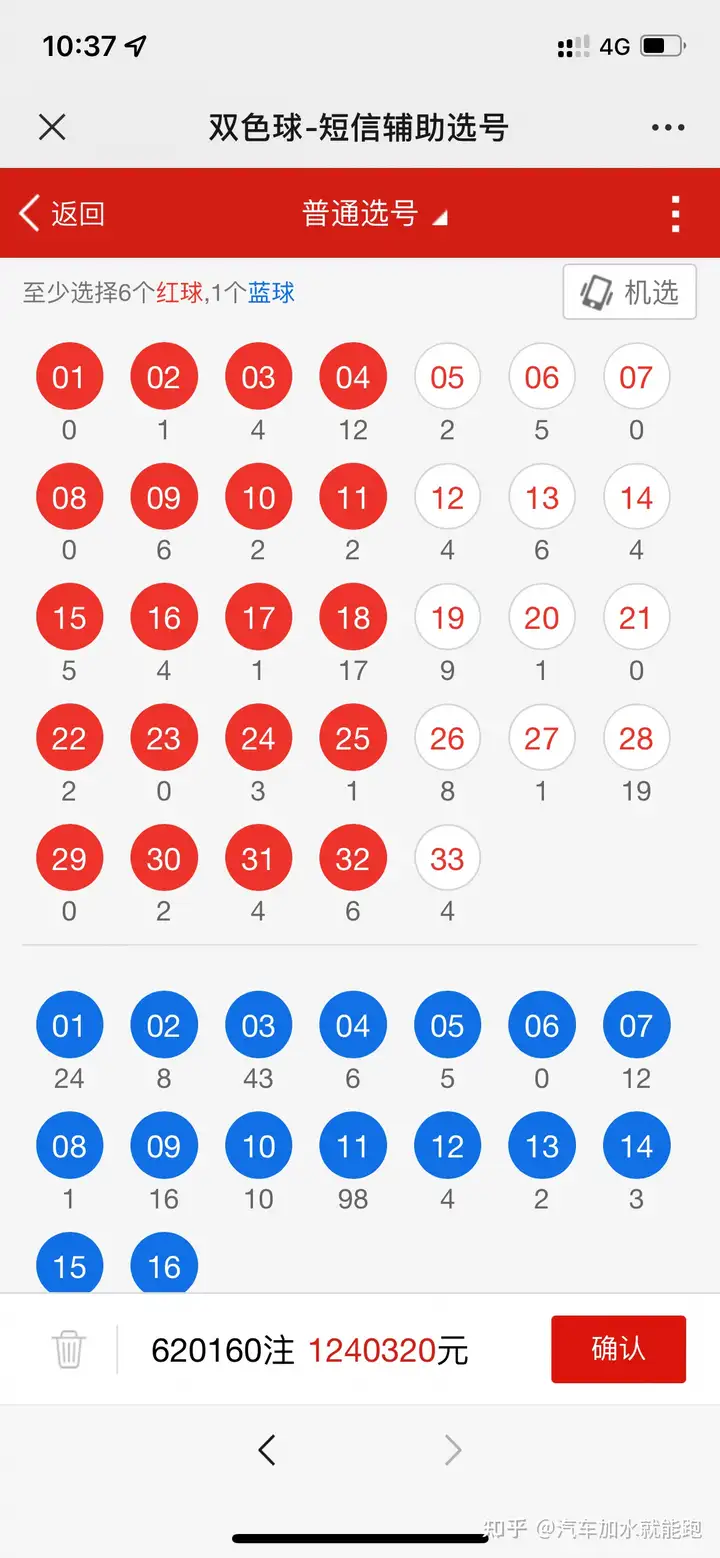This screenshot has width=720, height=1558.
Task: Deselect red ball 18
Action: click(353, 618)
